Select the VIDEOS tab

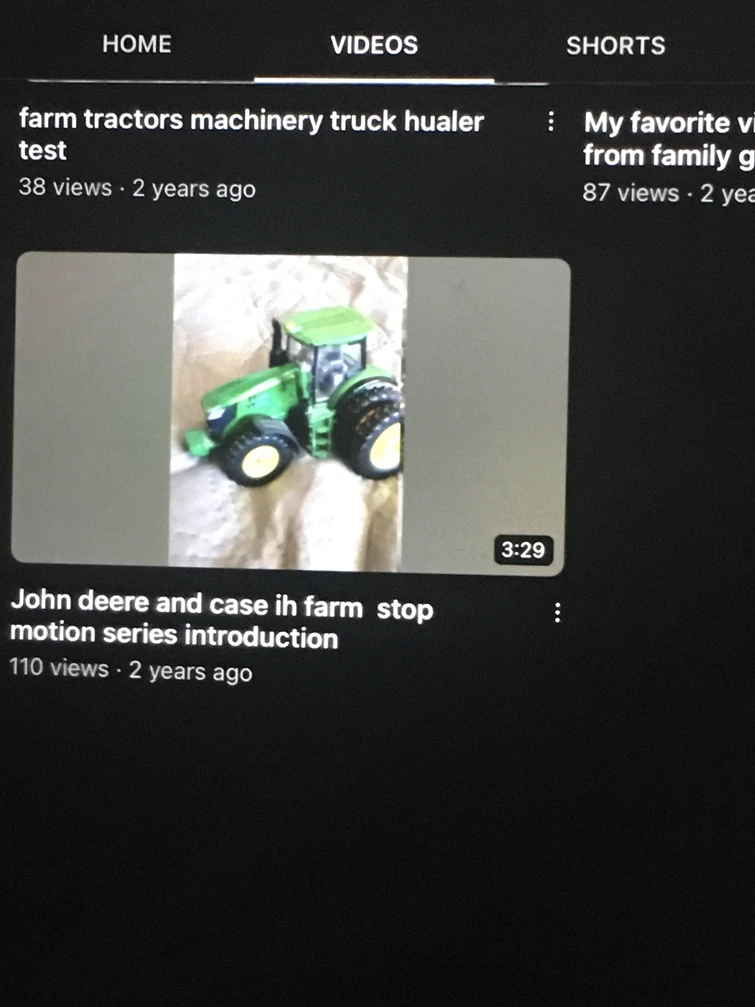(x=374, y=45)
